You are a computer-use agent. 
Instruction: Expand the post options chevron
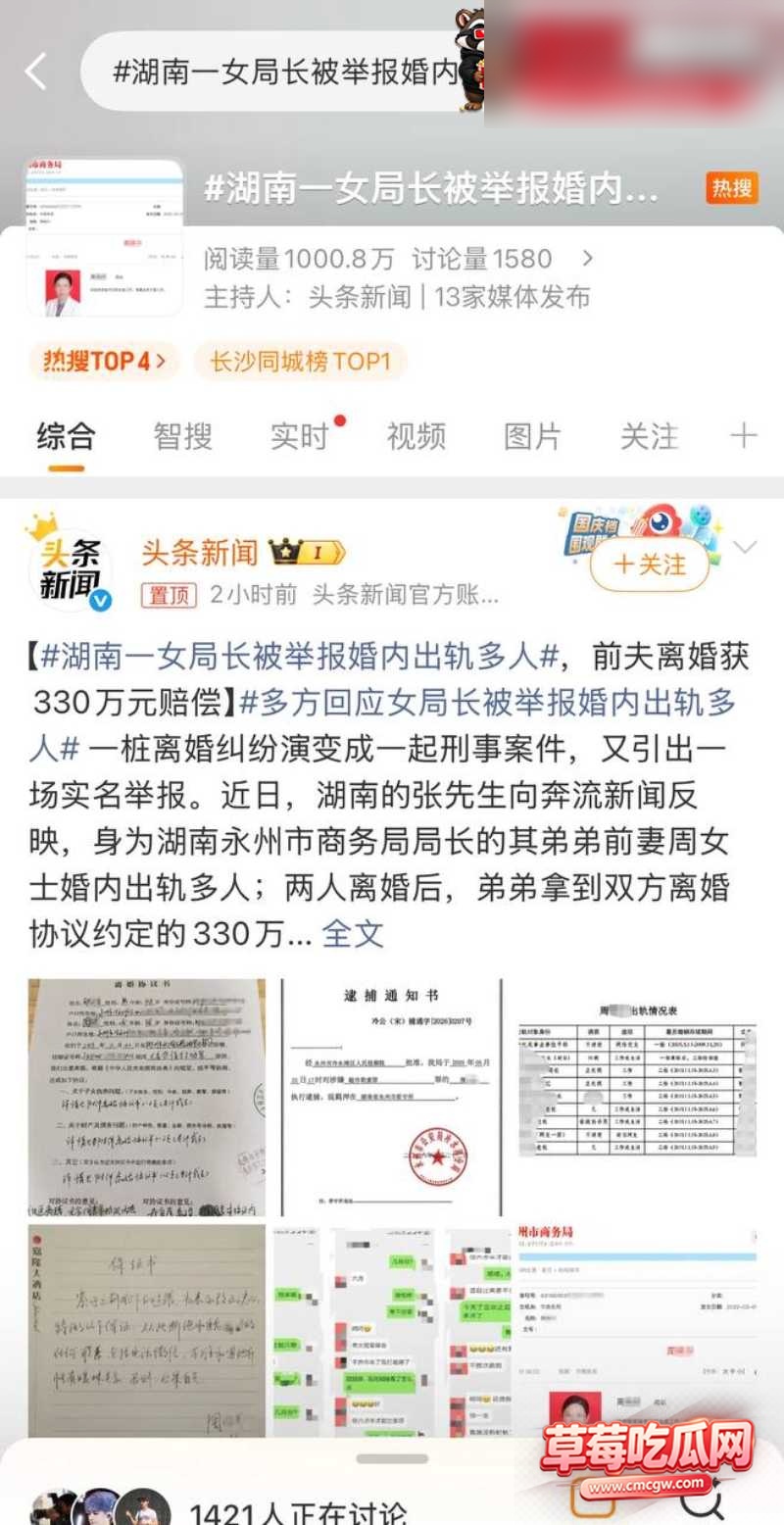point(746,548)
